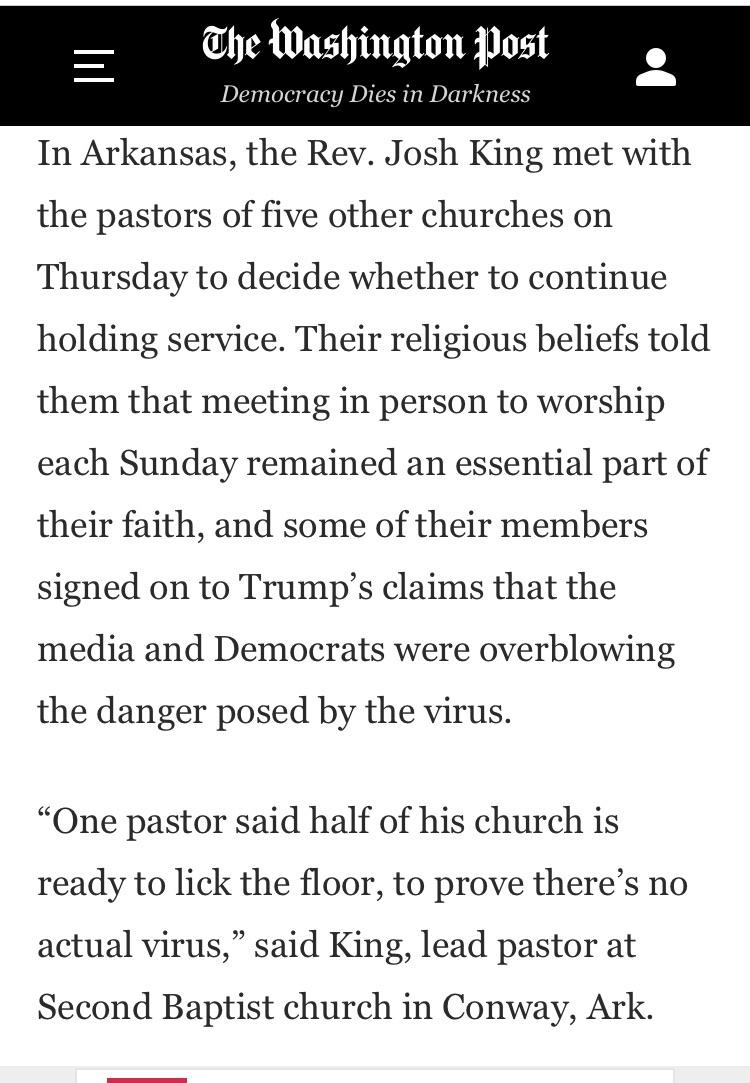This screenshot has width=750, height=1083.
Task: Go to The Washington Post homepage
Action: [x=375, y=45]
